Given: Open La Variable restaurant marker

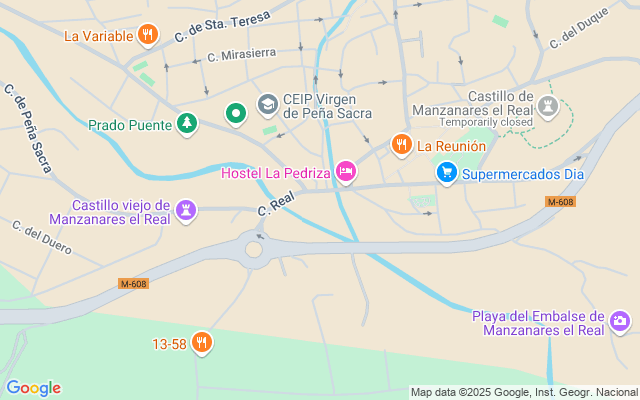Looking at the screenshot, I should coord(148,35).
